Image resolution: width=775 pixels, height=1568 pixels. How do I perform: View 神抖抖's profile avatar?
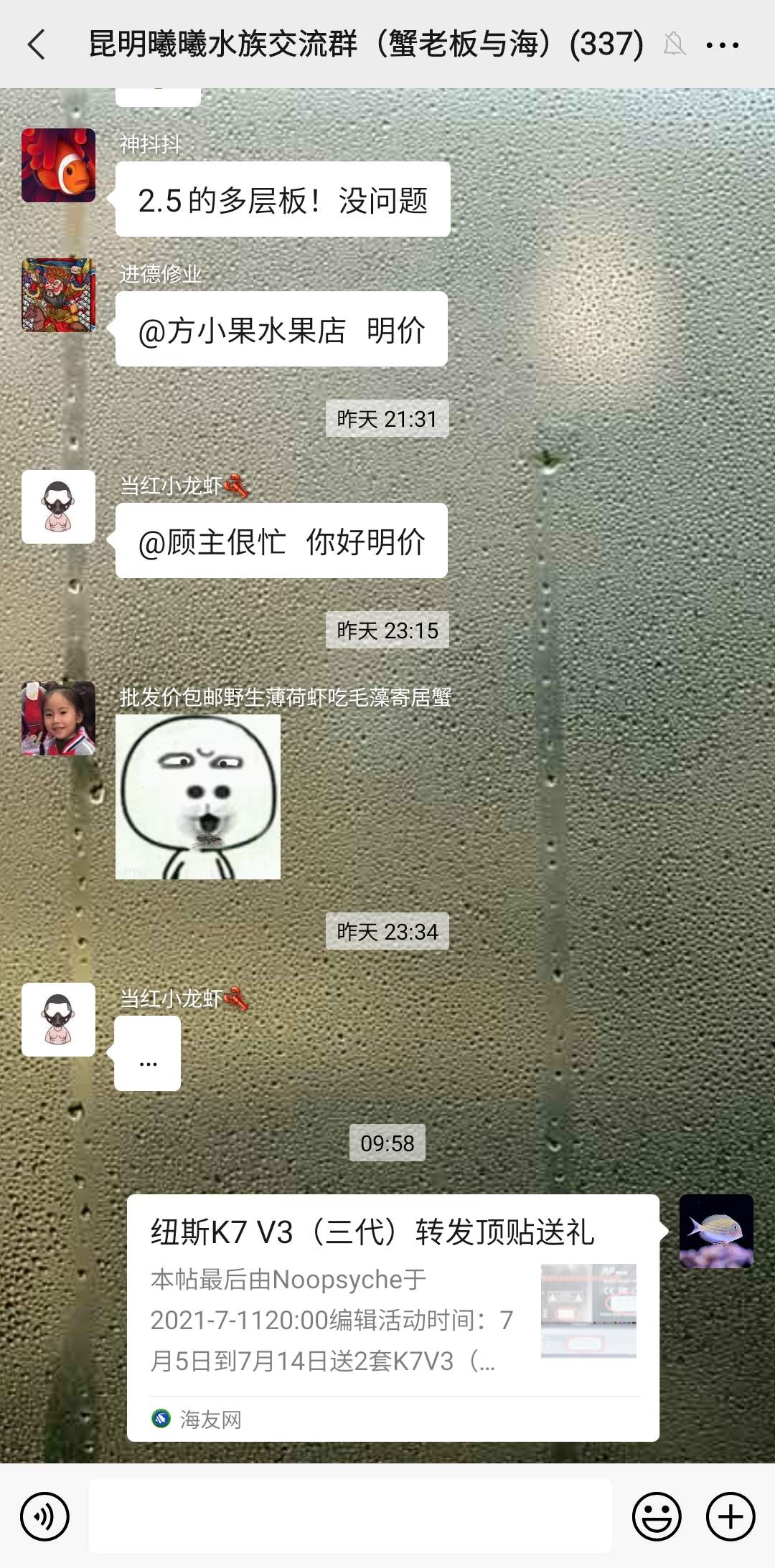58,165
